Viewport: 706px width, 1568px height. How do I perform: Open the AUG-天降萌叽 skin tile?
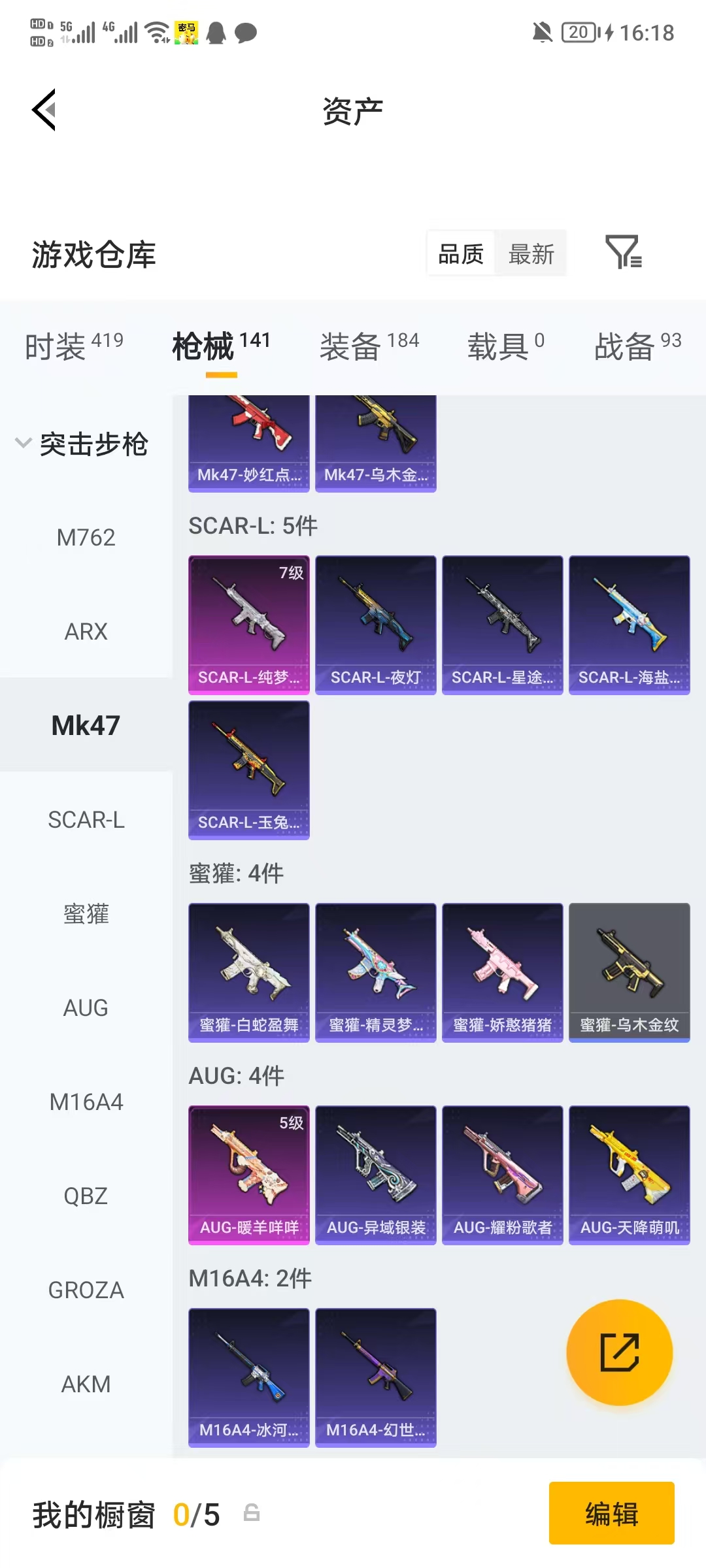(x=630, y=1175)
